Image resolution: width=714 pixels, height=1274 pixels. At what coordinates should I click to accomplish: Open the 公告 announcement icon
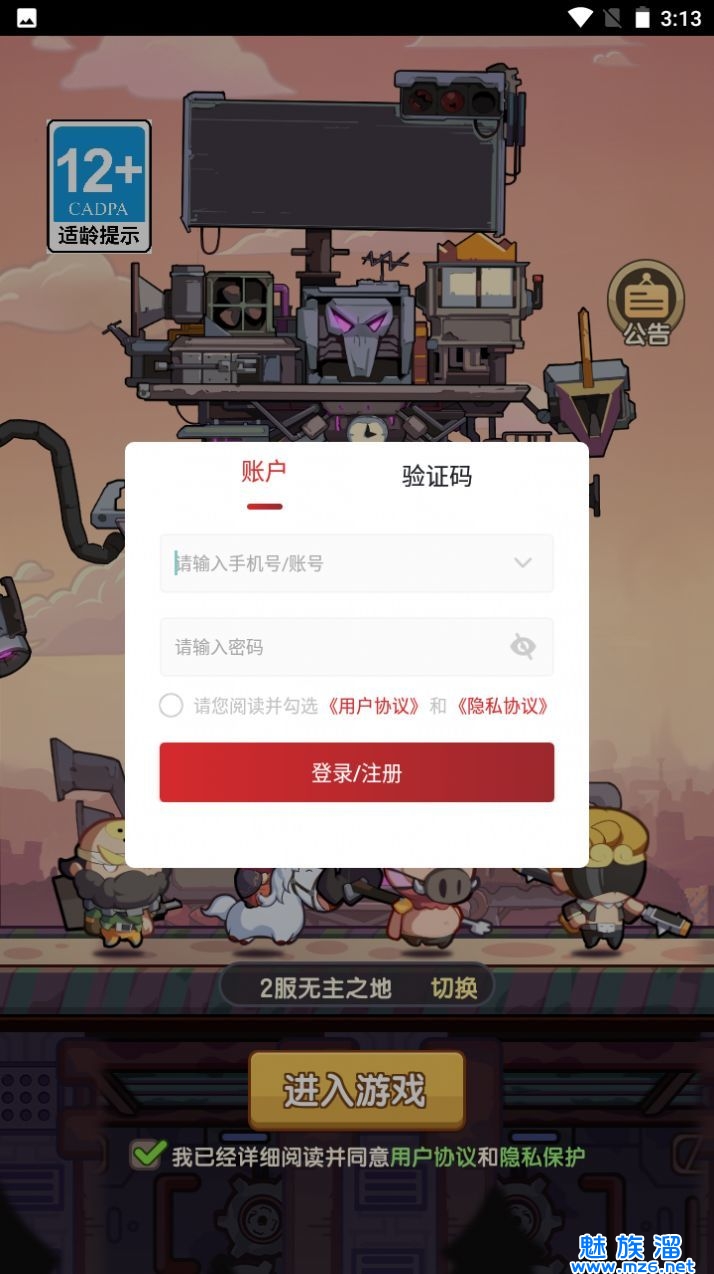[646, 303]
